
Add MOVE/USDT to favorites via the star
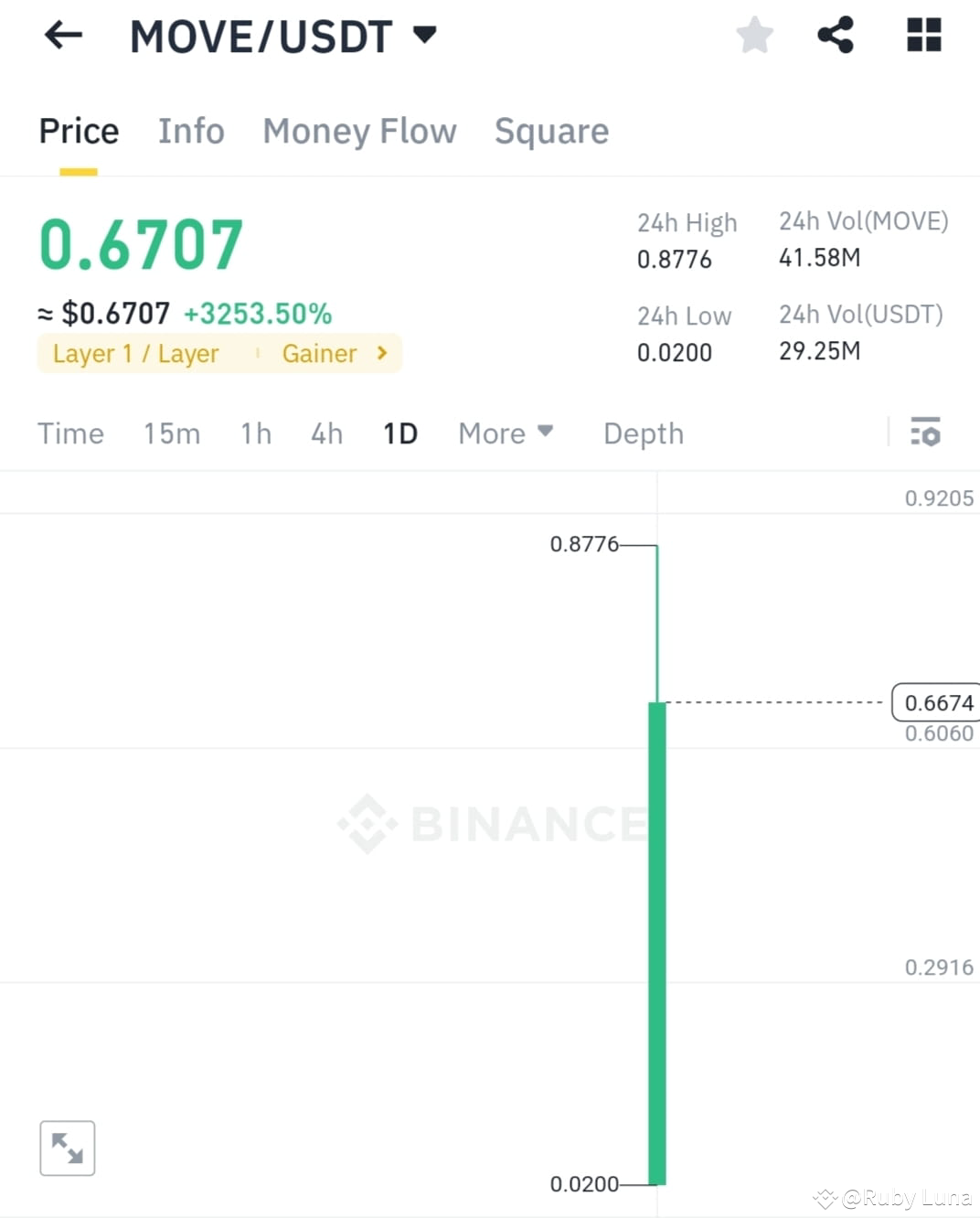point(753,35)
